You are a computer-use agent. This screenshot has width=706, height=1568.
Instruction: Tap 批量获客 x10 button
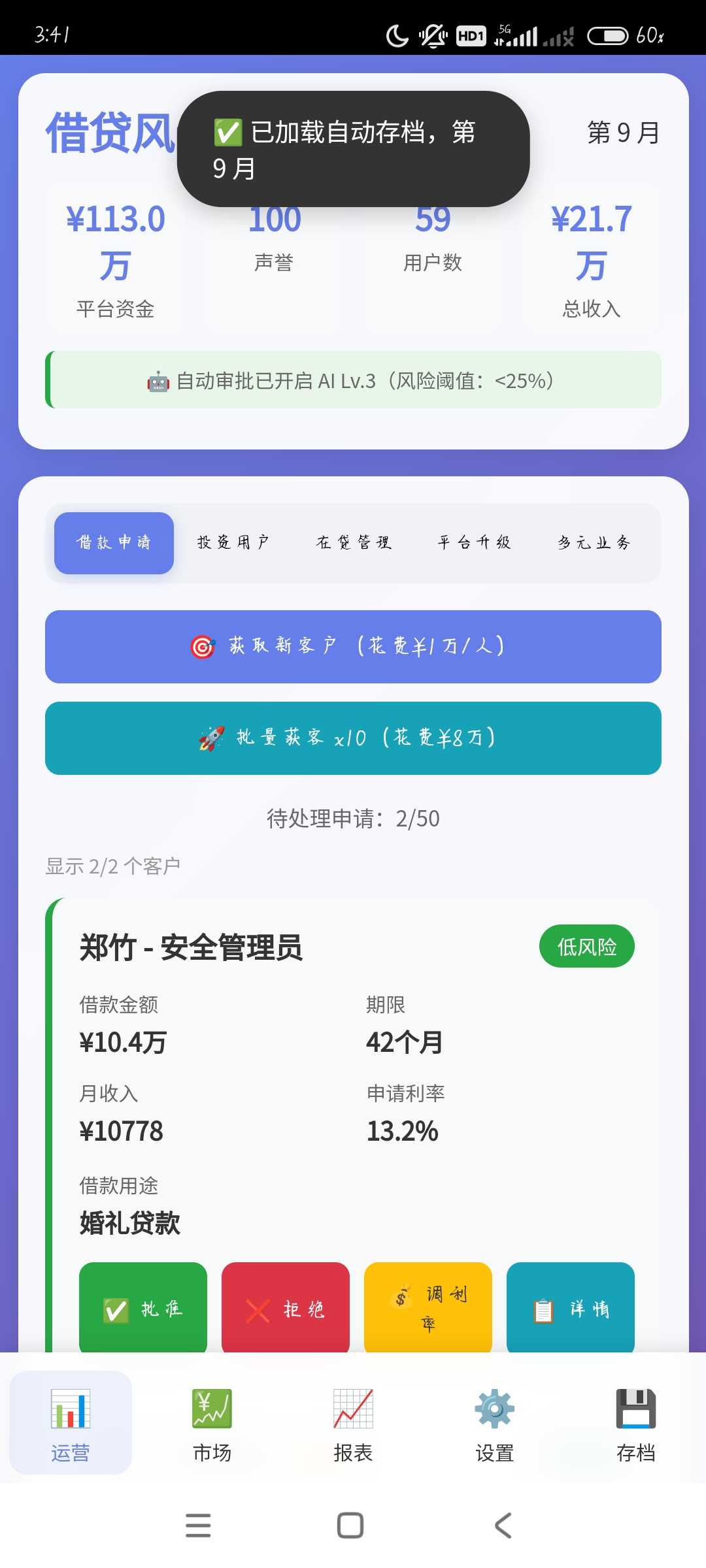[x=353, y=738]
